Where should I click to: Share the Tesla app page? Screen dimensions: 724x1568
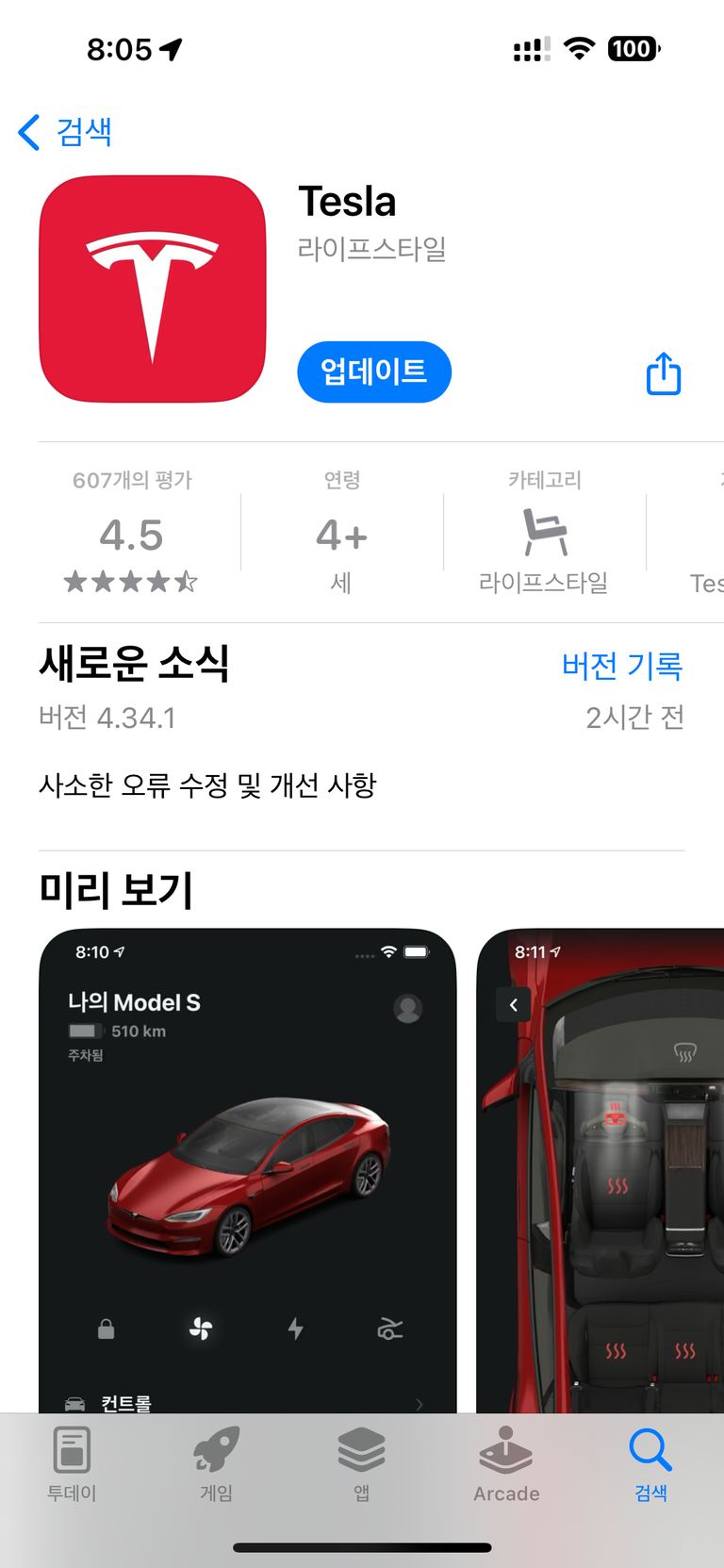tap(664, 373)
